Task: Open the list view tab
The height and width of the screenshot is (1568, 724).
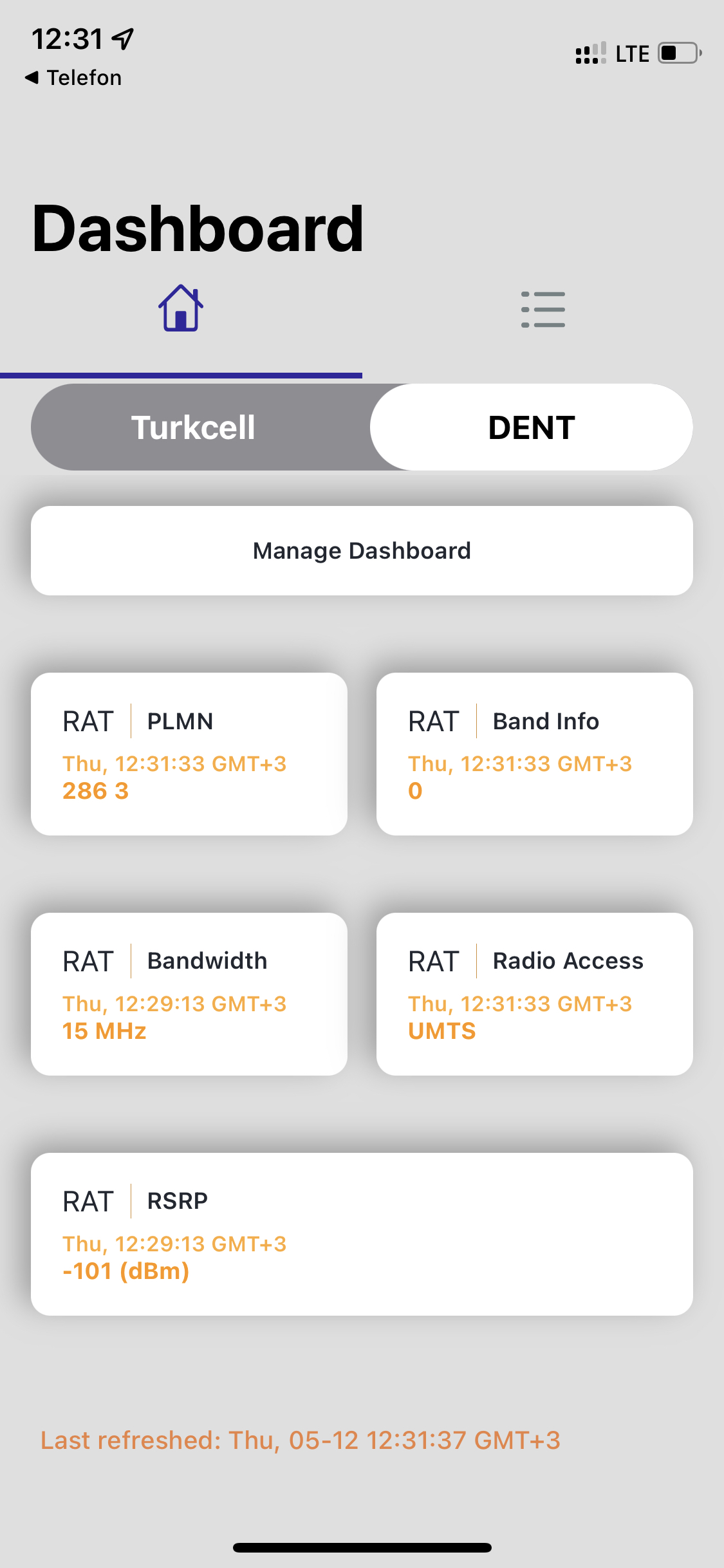Action: point(543,310)
